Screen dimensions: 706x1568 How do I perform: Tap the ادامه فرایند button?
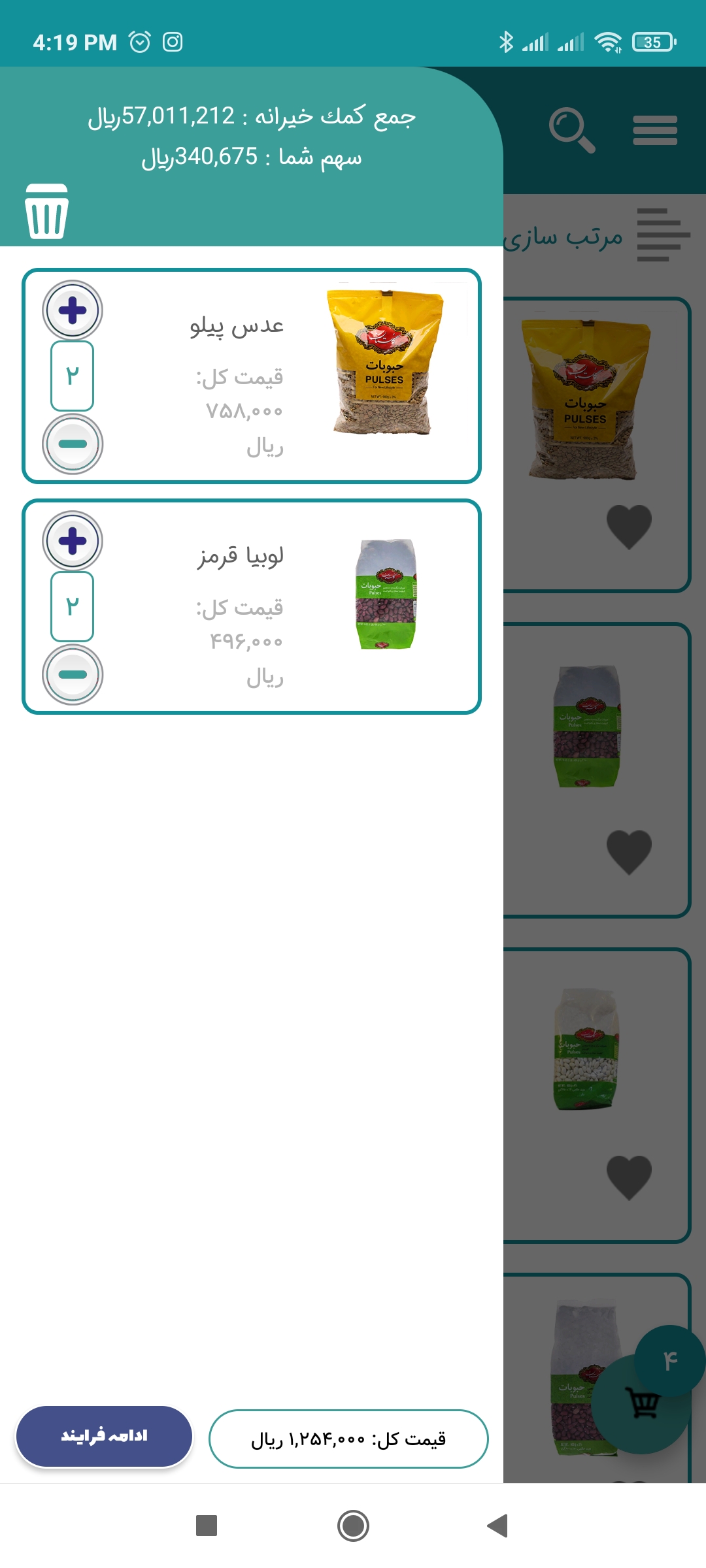(x=104, y=1436)
